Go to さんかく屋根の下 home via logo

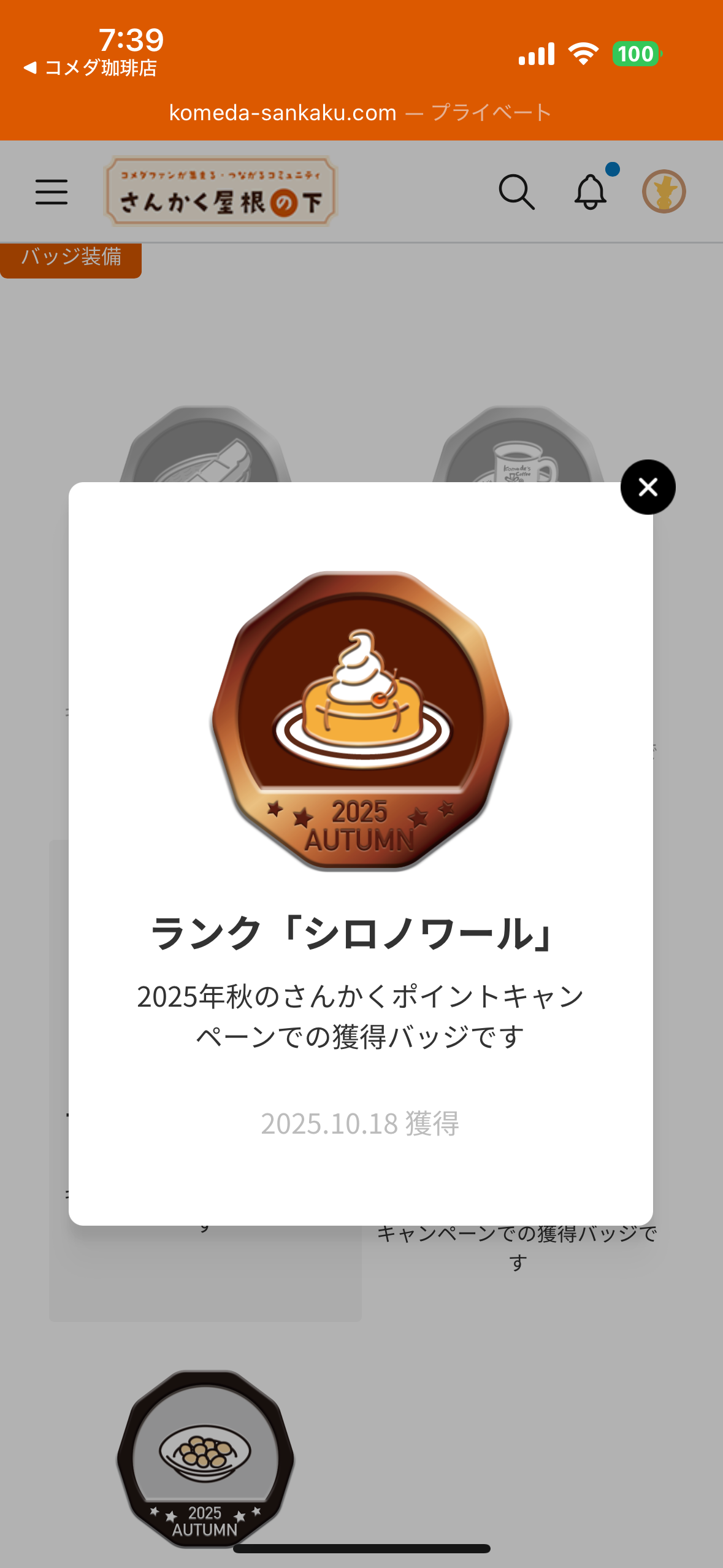coord(221,191)
